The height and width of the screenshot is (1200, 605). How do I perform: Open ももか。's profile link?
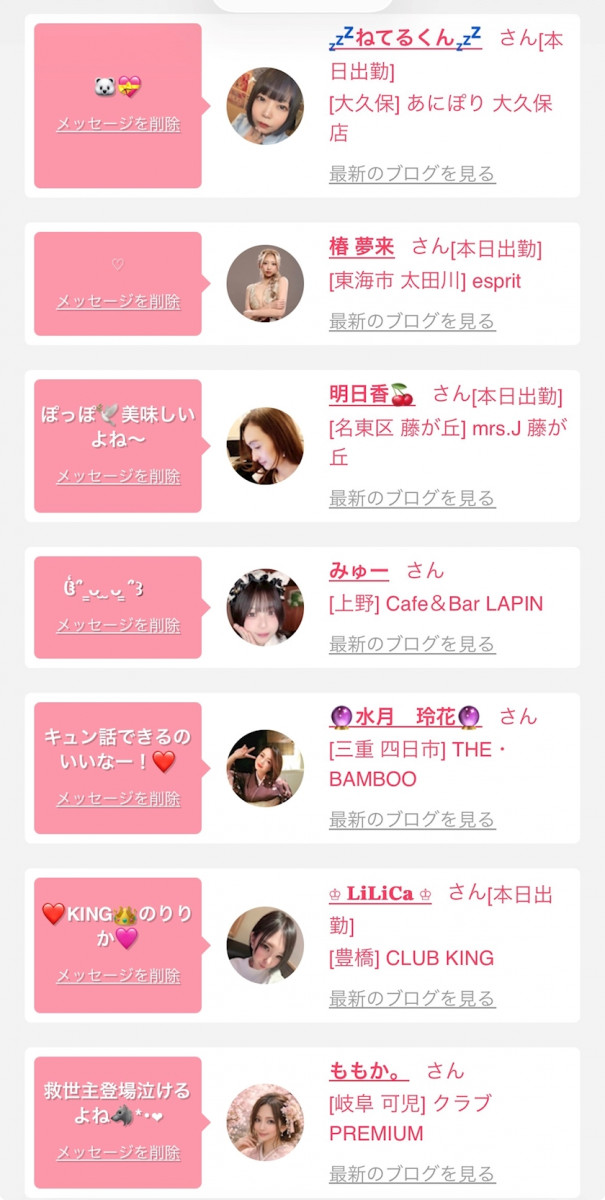(x=369, y=1071)
